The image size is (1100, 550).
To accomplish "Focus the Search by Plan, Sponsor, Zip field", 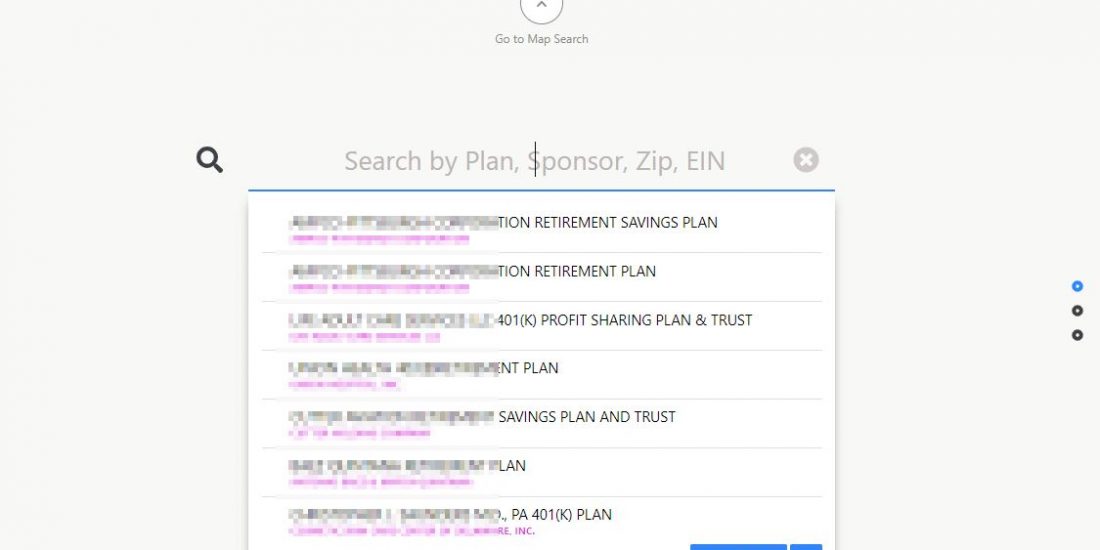I will [535, 161].
